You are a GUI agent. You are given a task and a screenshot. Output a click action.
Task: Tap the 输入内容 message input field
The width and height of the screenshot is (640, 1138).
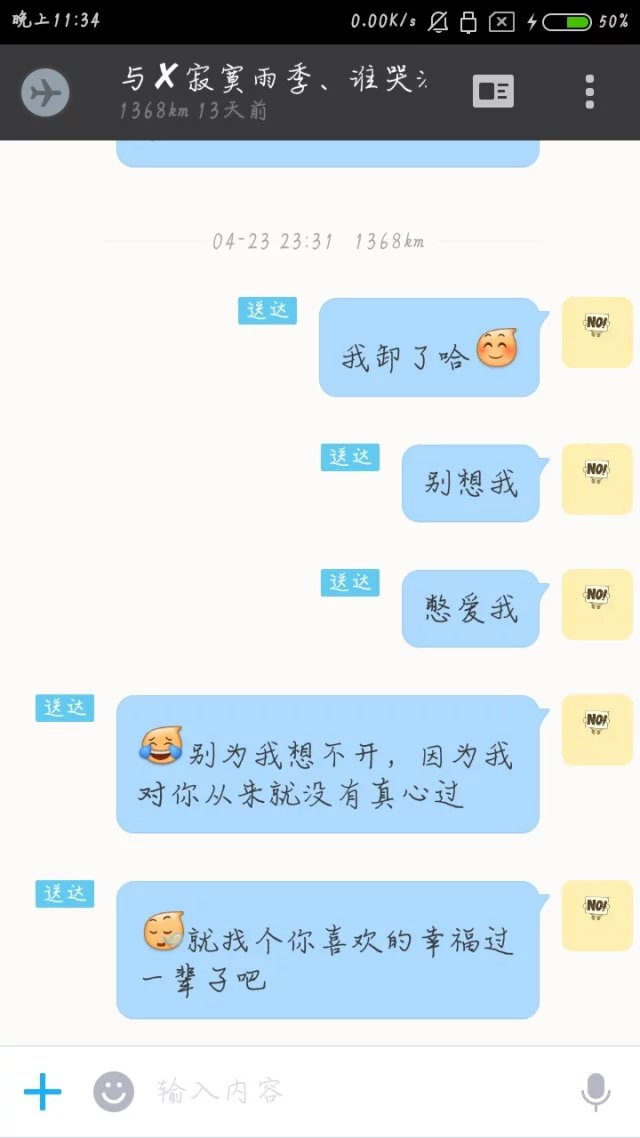coord(350,1091)
